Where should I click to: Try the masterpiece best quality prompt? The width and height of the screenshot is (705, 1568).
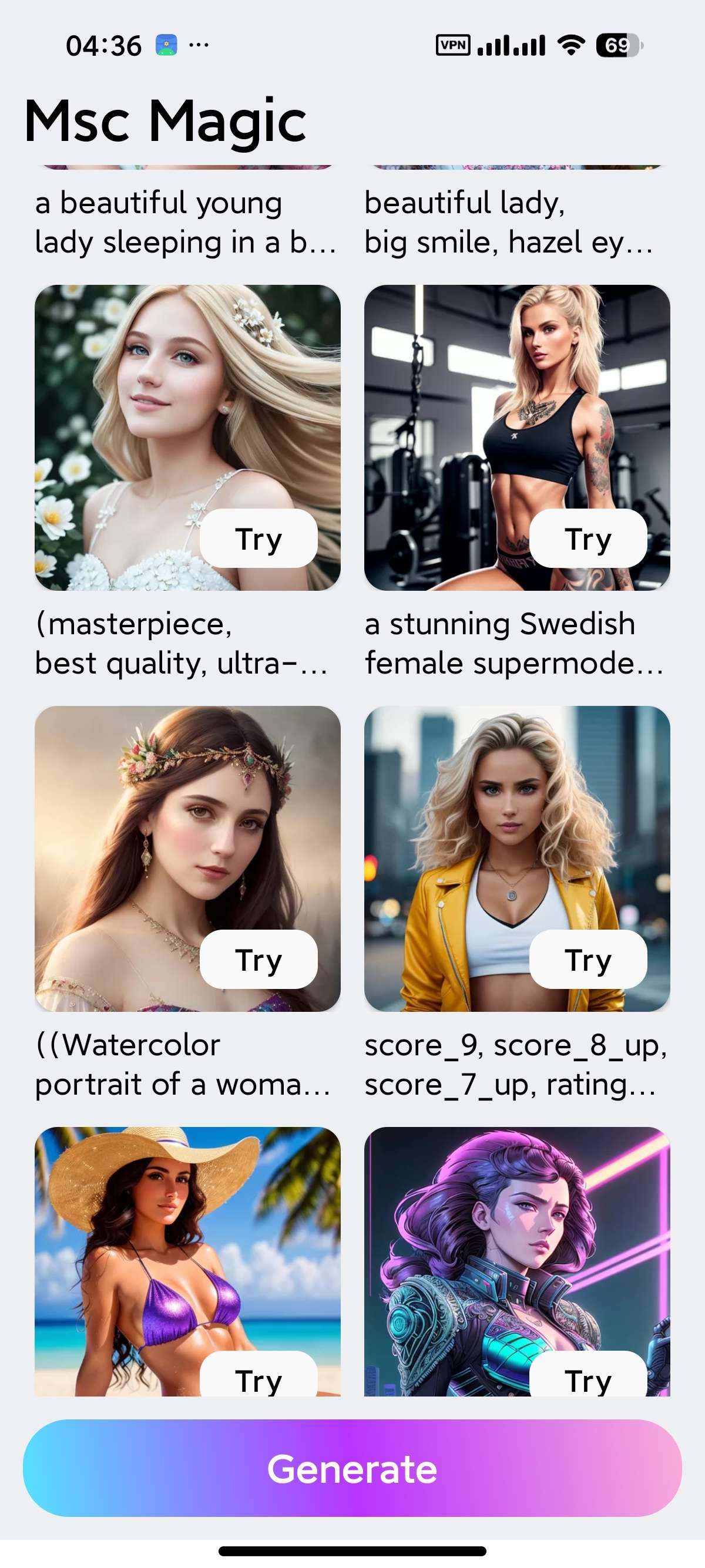(258, 539)
